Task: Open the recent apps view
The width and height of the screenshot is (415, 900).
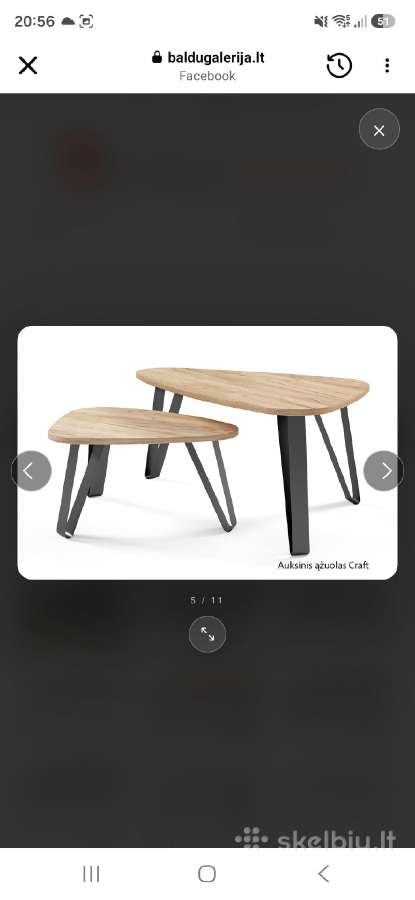Action: pyautogui.click(x=91, y=874)
